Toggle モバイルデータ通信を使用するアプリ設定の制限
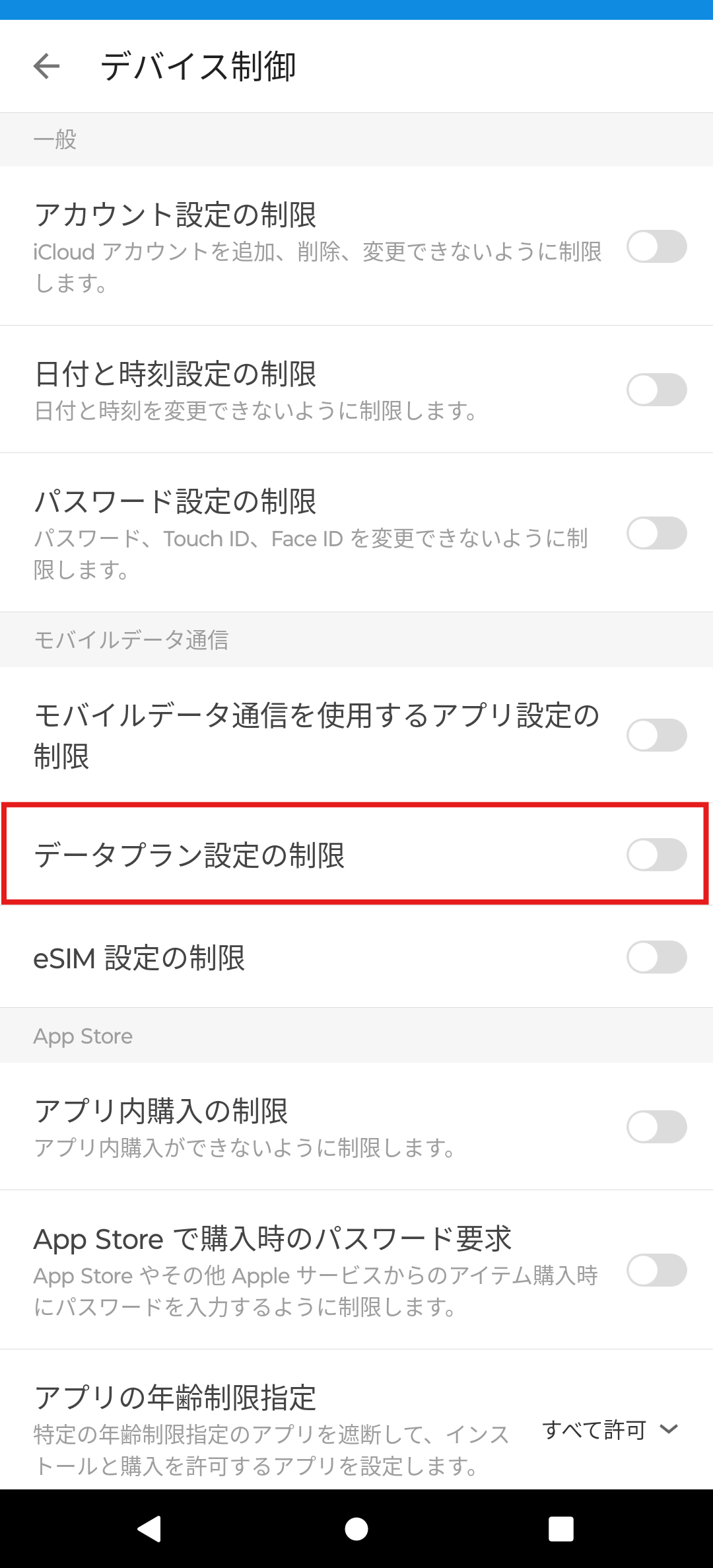713x1568 pixels. click(657, 735)
